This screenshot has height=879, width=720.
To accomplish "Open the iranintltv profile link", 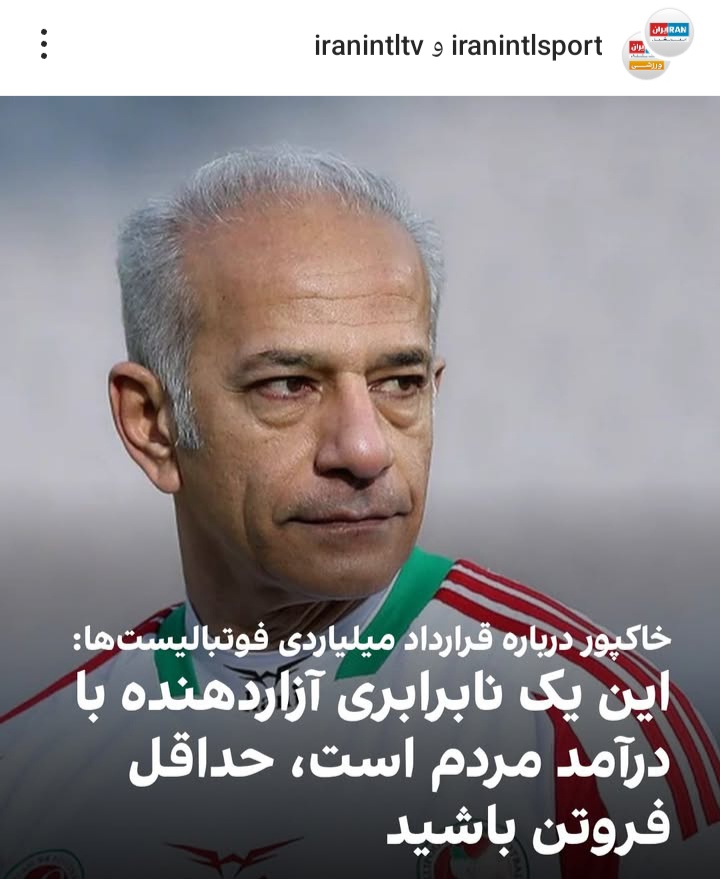I will pos(368,46).
